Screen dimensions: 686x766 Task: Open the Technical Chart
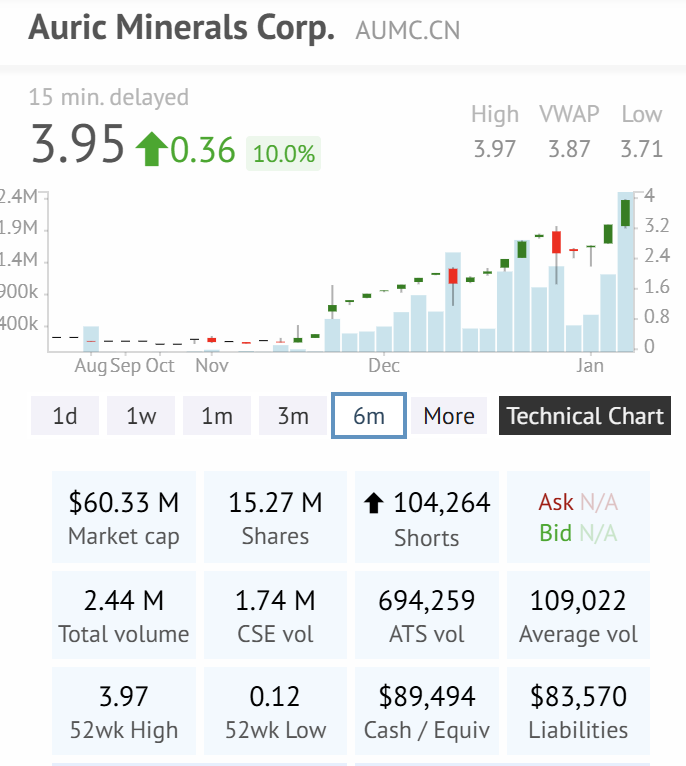[x=585, y=416]
